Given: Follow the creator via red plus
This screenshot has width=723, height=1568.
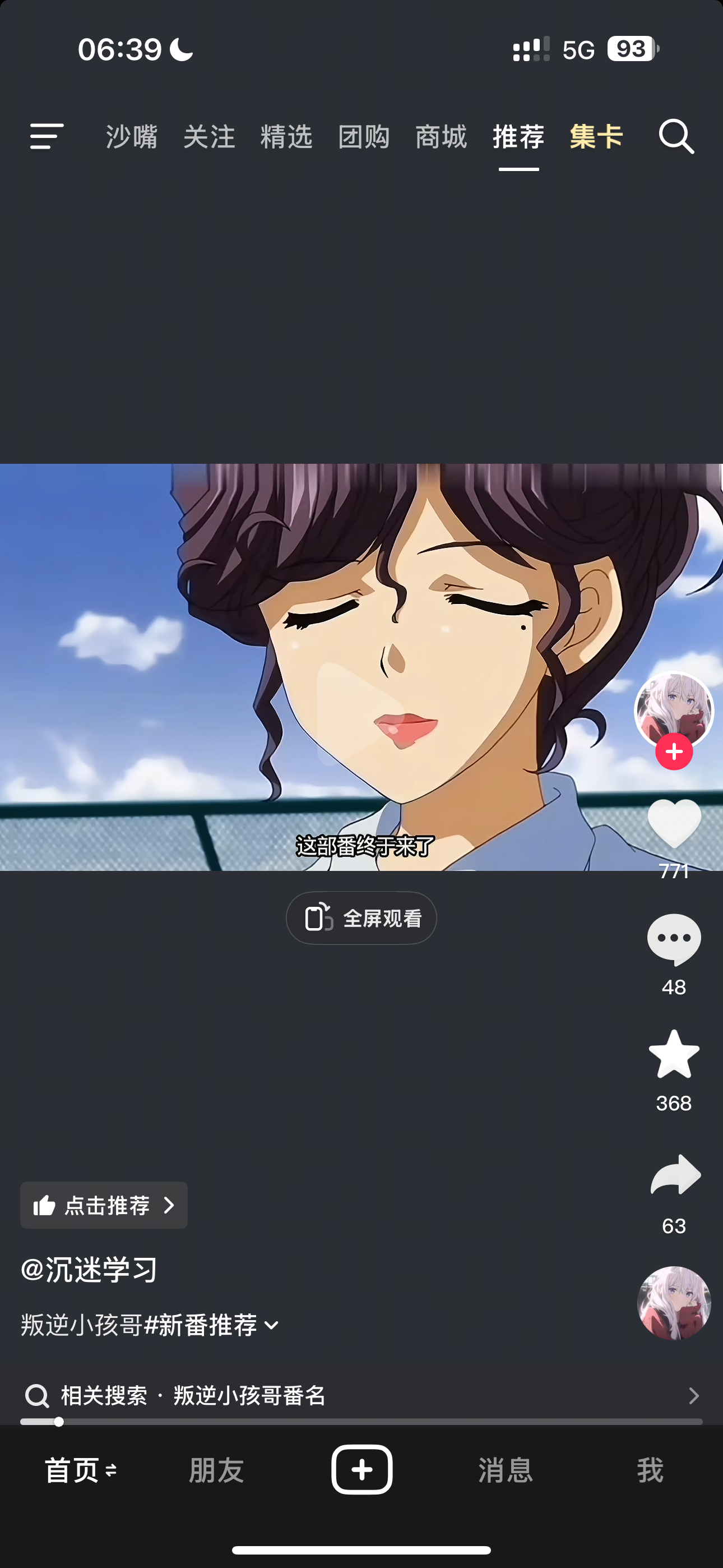Looking at the screenshot, I should pyautogui.click(x=674, y=753).
